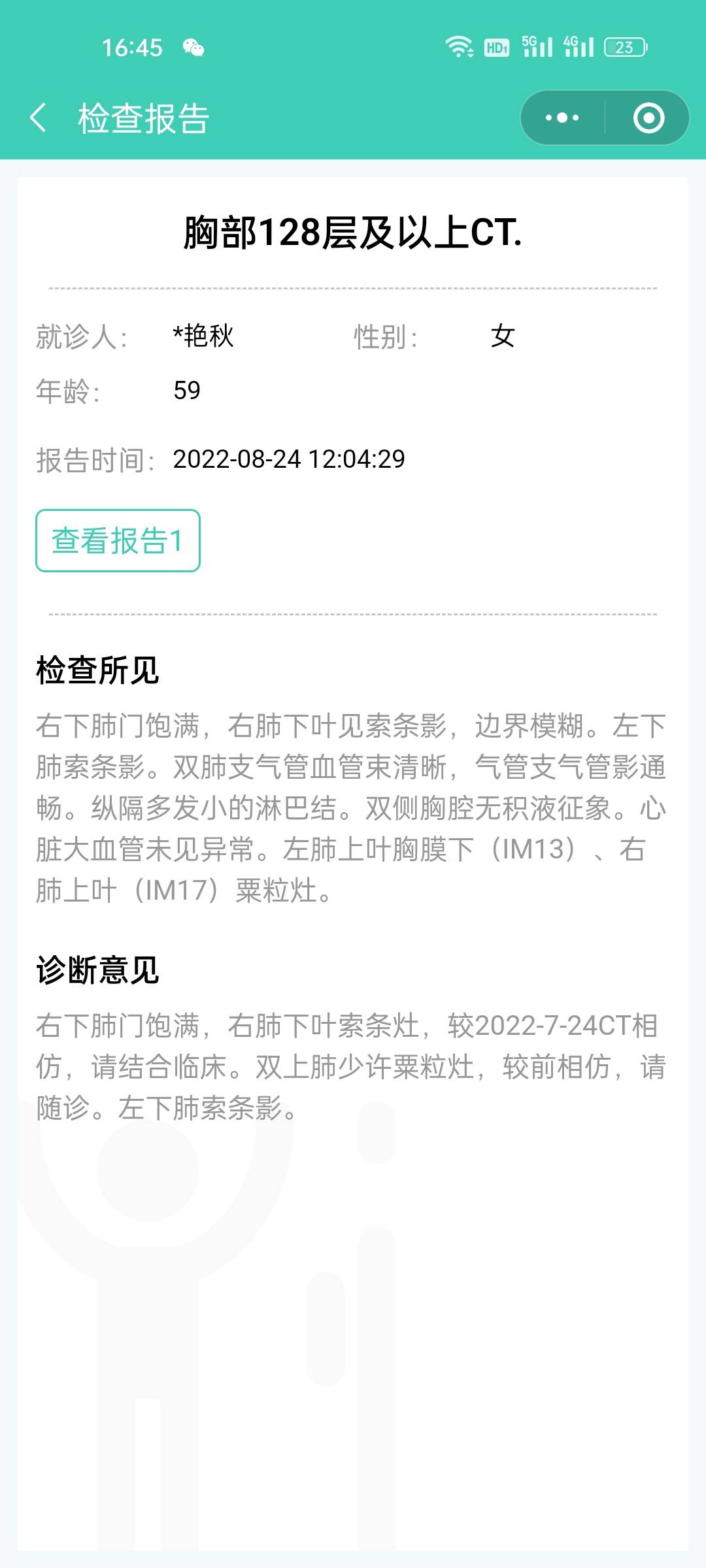Open 查看报告1 to view the report

[x=116, y=540]
